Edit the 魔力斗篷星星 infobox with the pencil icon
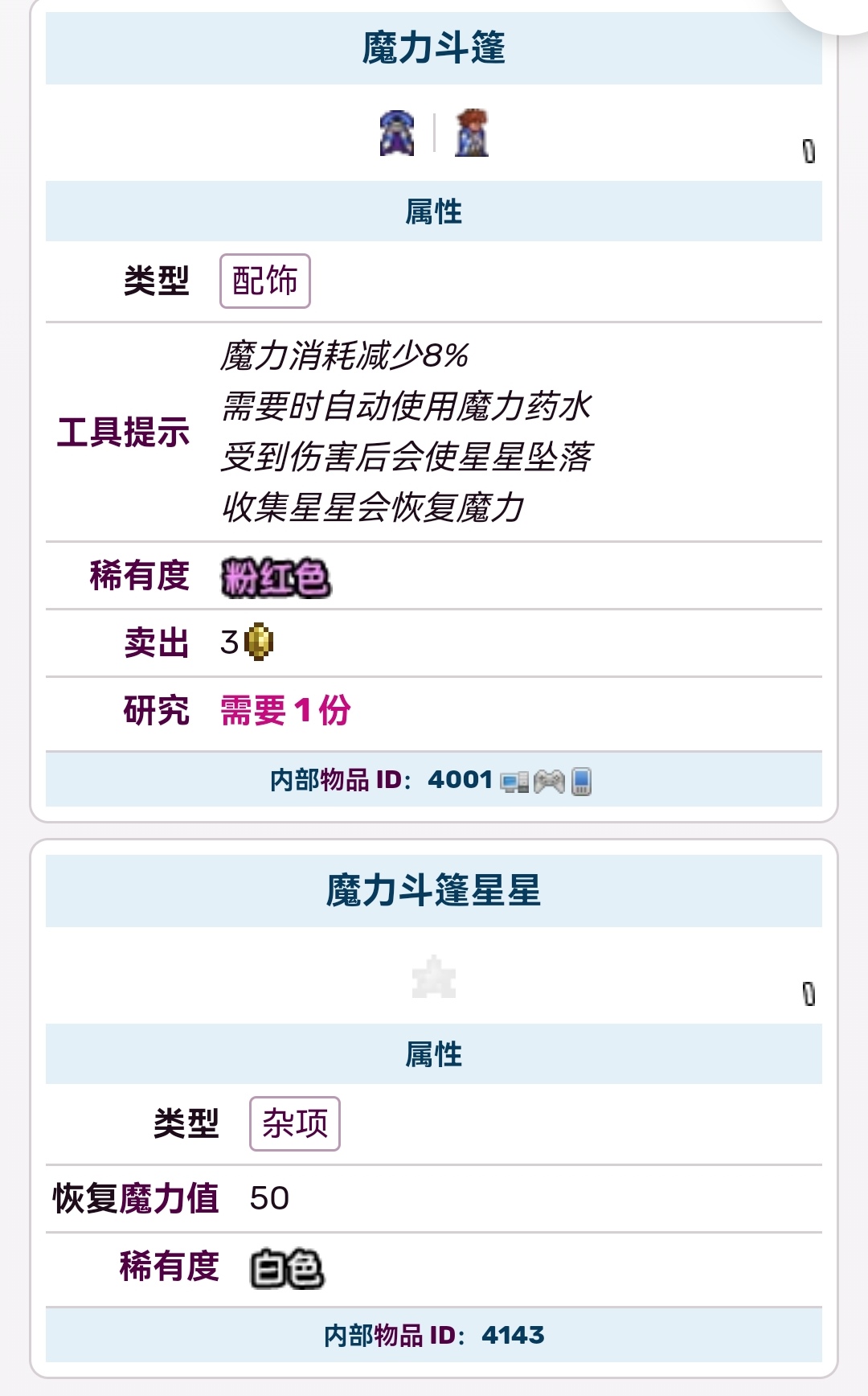This screenshot has width=868, height=1396. tap(809, 994)
